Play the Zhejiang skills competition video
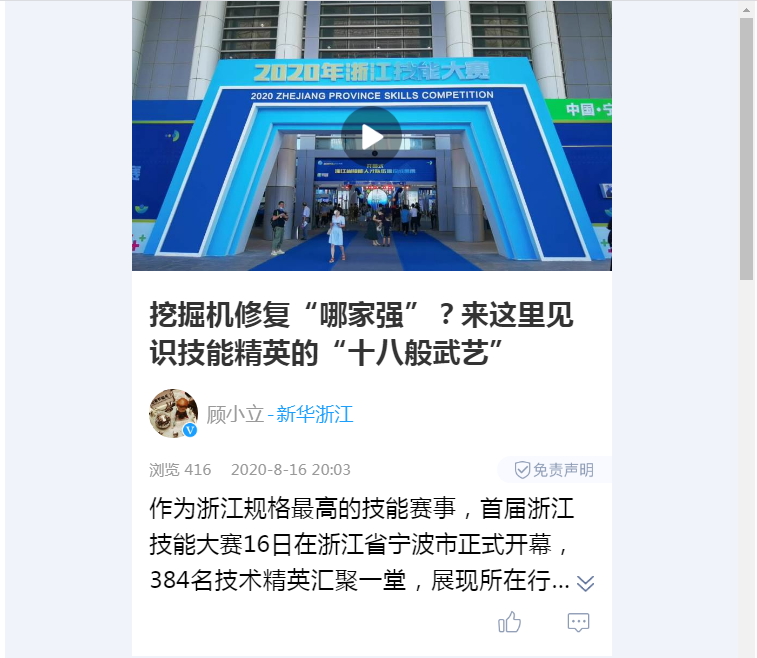This screenshot has width=757, height=658. 372,137
